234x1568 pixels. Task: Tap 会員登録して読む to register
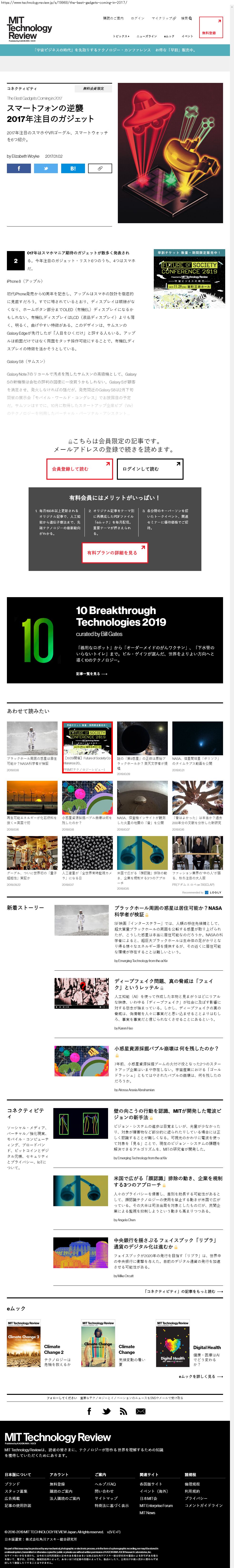click(80, 469)
